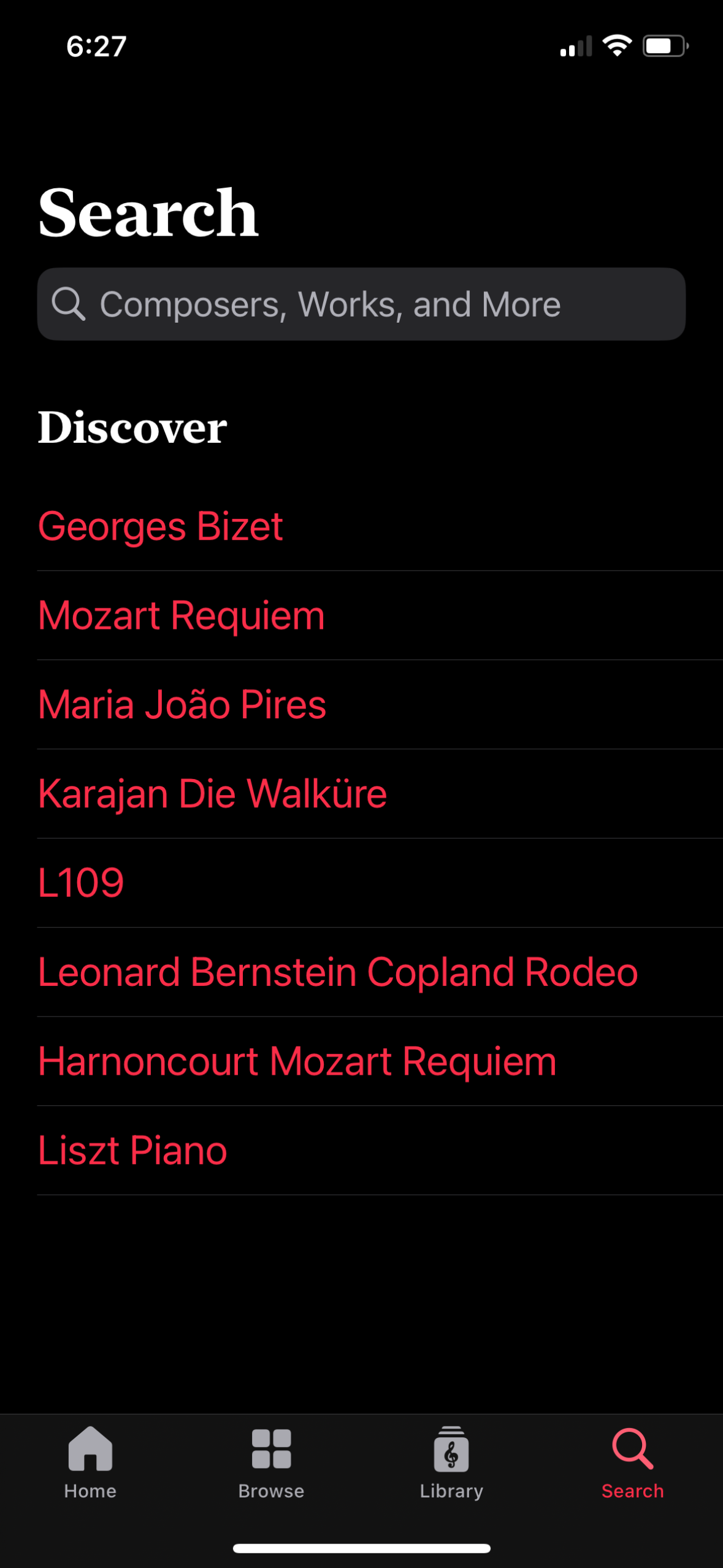Open the Mozart Requiem discovery item
The width and height of the screenshot is (723, 1568).
[181, 615]
